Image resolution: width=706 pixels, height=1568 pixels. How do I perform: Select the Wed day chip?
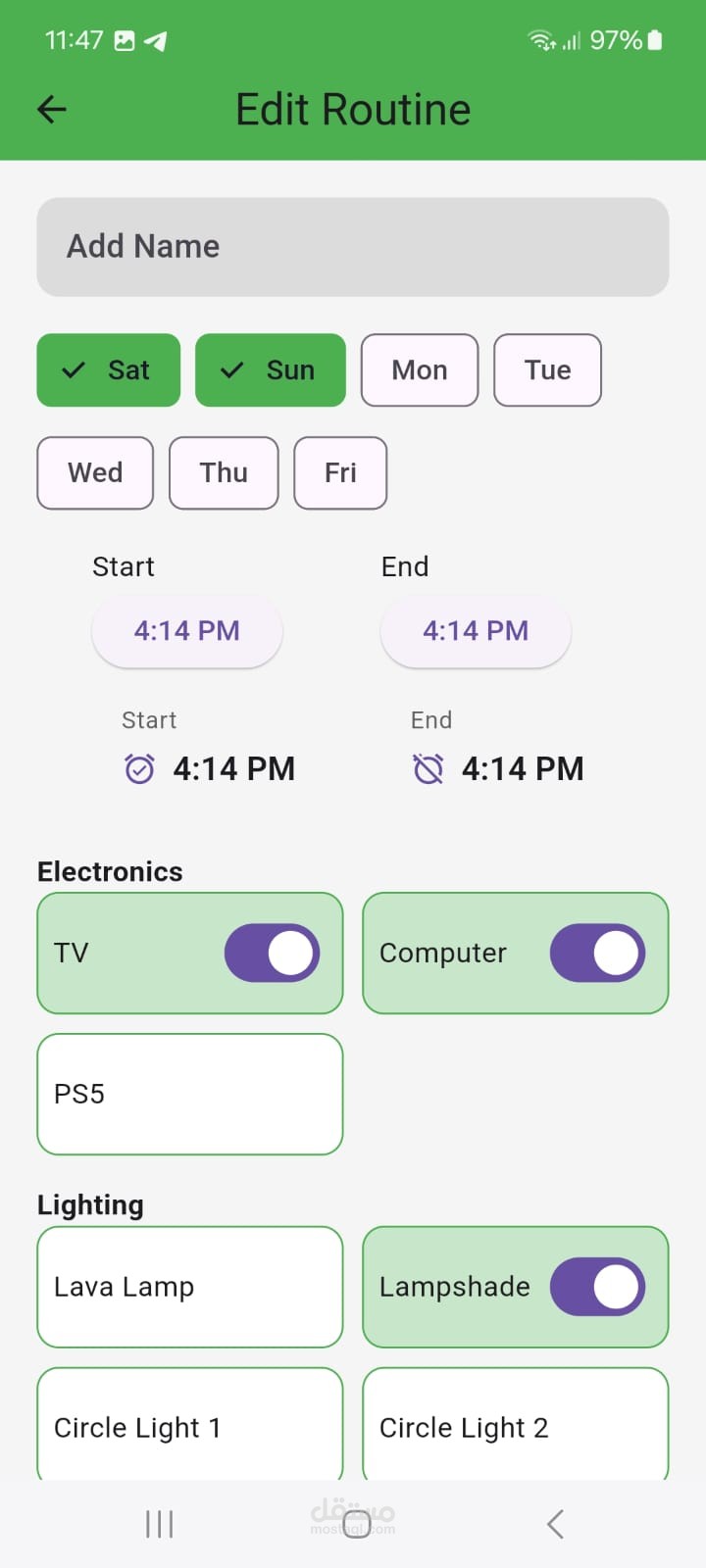(95, 473)
